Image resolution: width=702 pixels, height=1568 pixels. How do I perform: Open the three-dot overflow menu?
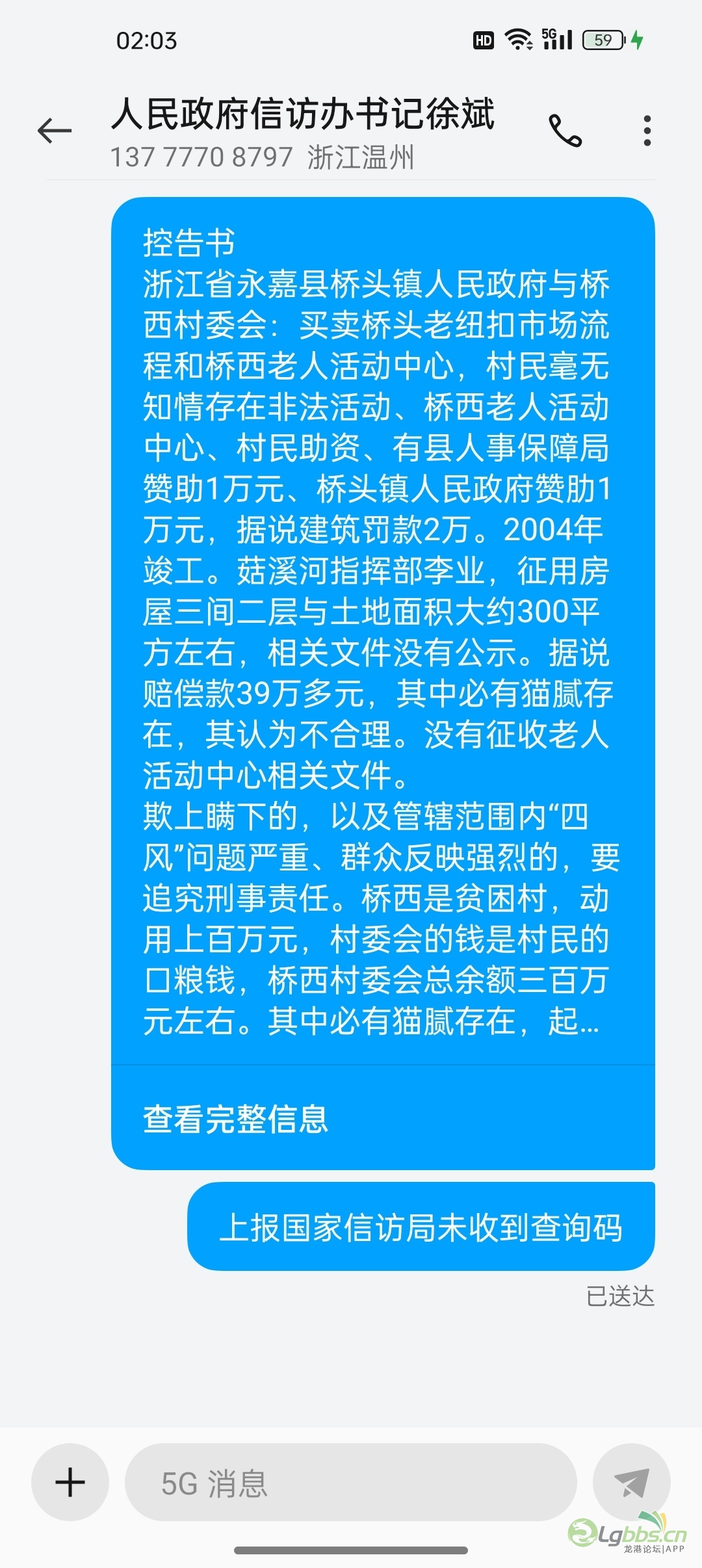(x=647, y=131)
